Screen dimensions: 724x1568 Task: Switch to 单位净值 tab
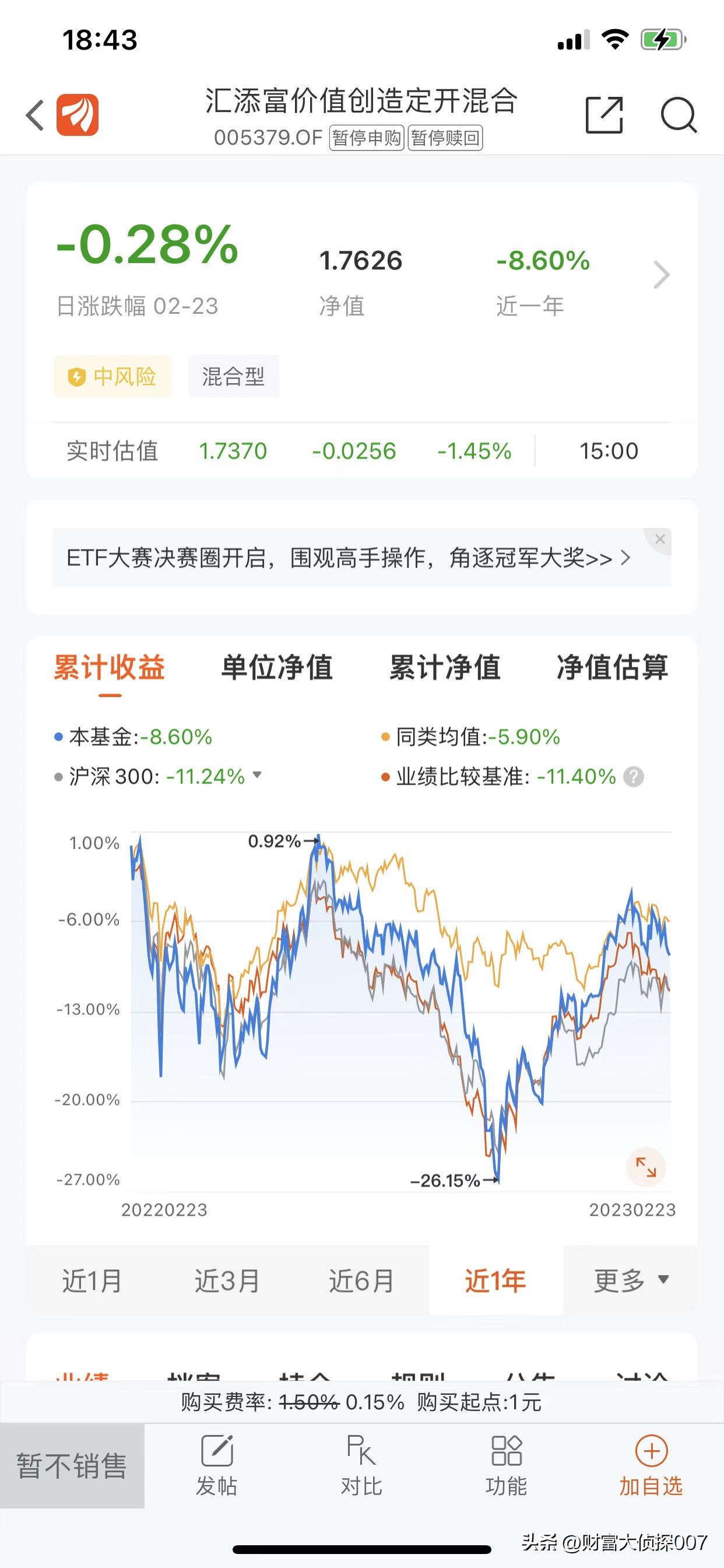point(277,667)
